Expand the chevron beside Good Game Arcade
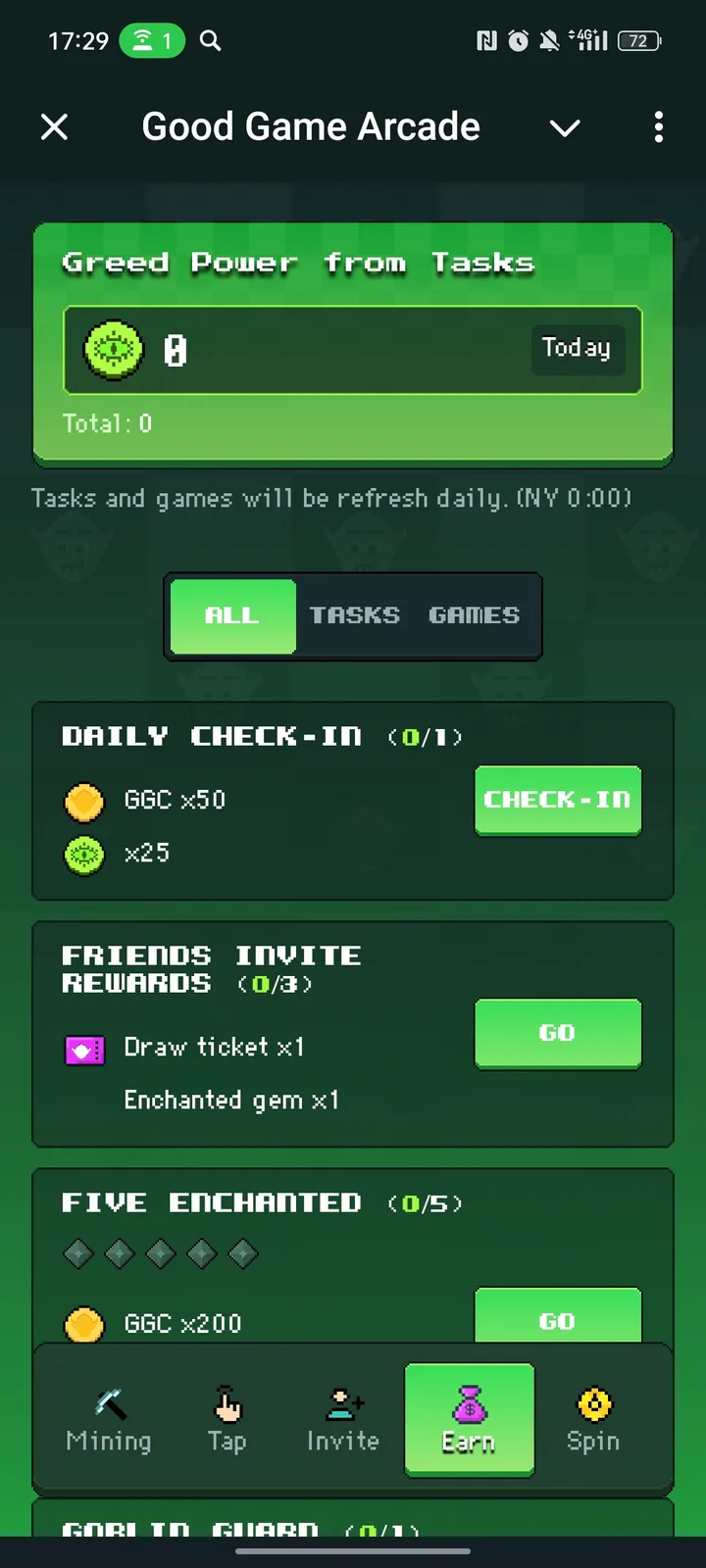 pyautogui.click(x=565, y=127)
